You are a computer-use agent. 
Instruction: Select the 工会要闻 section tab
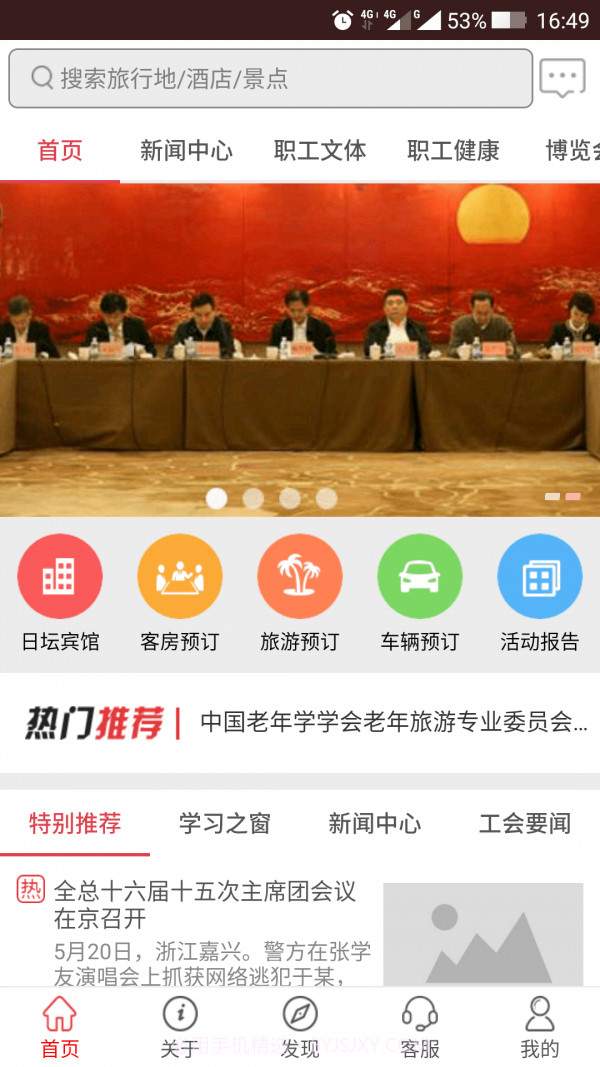[x=524, y=824]
